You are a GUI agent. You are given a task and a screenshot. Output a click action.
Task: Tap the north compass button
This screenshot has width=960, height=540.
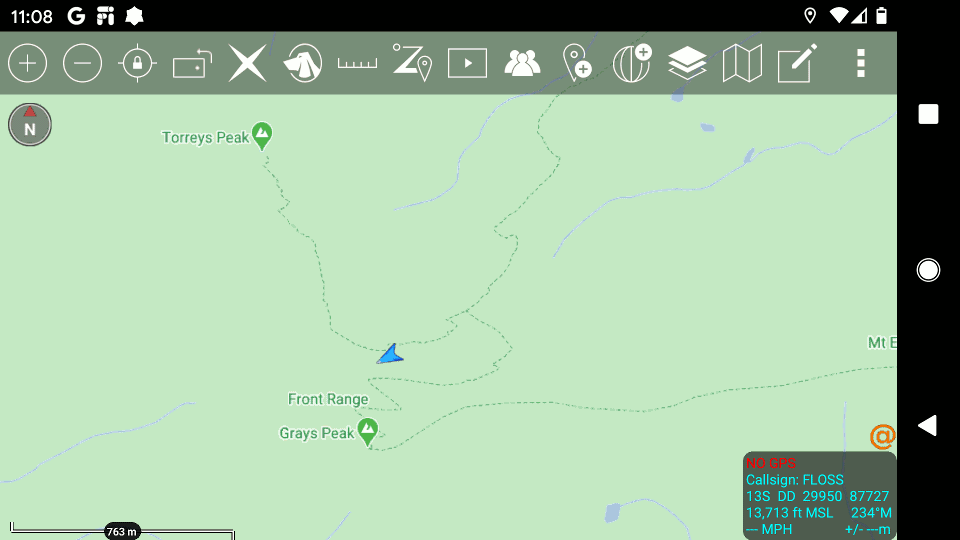click(x=30, y=125)
